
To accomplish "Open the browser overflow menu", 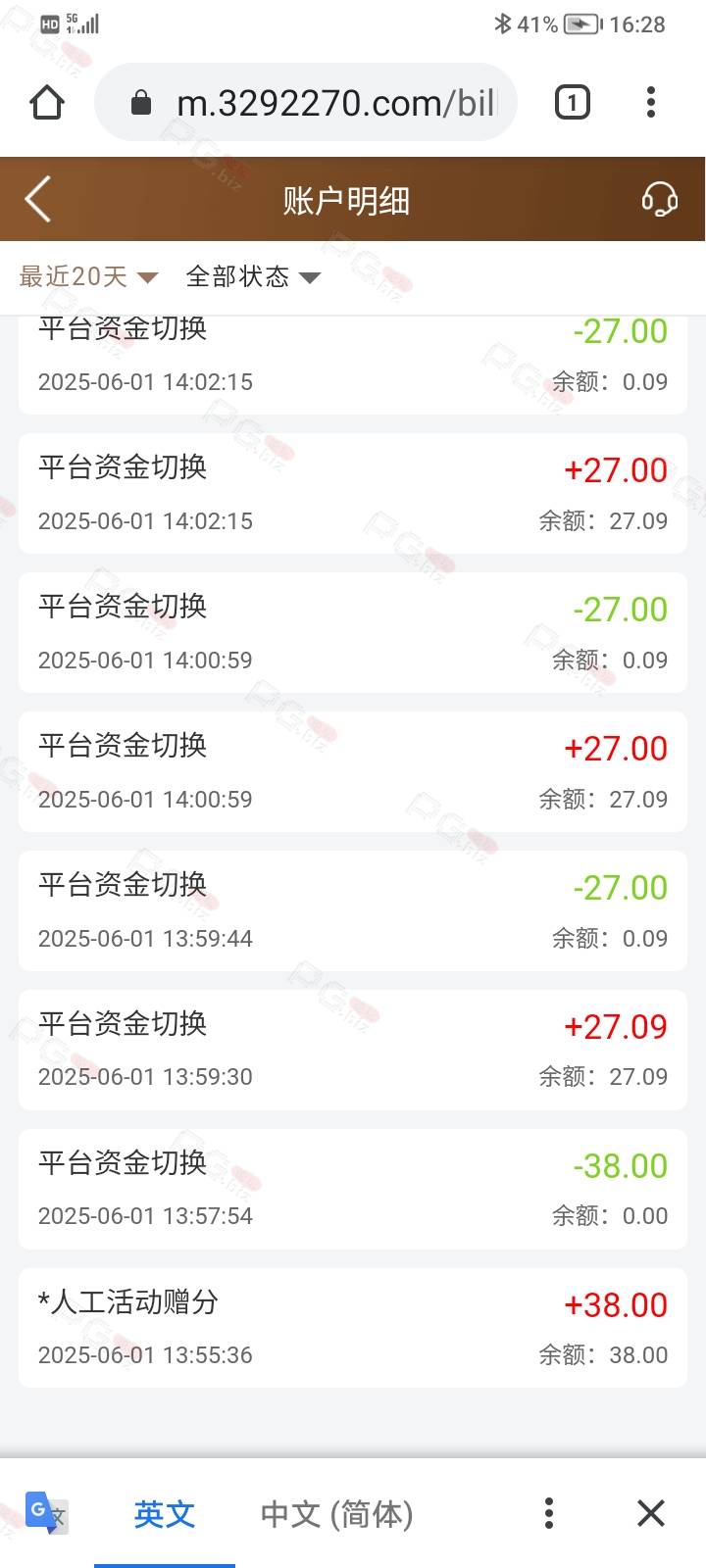I will [x=651, y=103].
